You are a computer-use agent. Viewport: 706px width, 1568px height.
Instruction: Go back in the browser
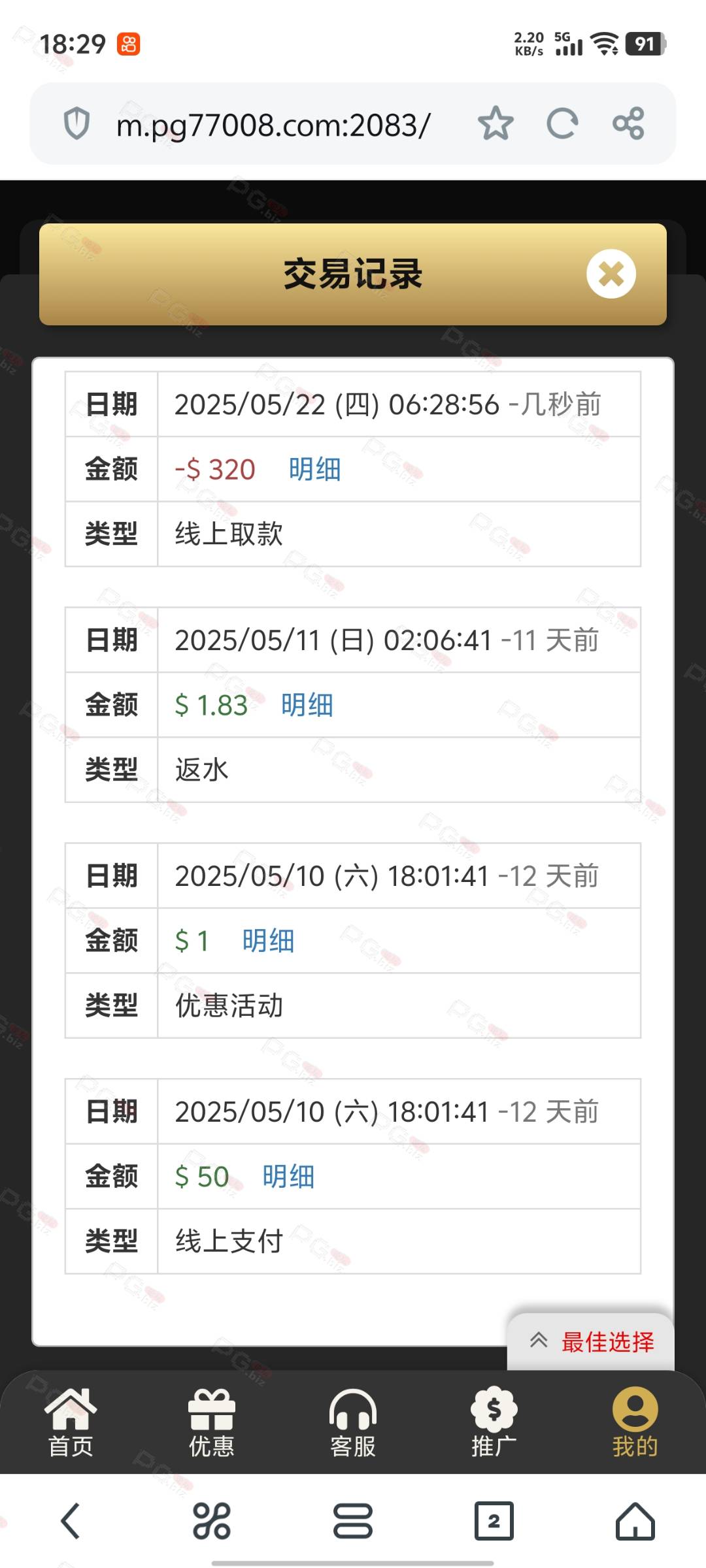(x=71, y=1521)
